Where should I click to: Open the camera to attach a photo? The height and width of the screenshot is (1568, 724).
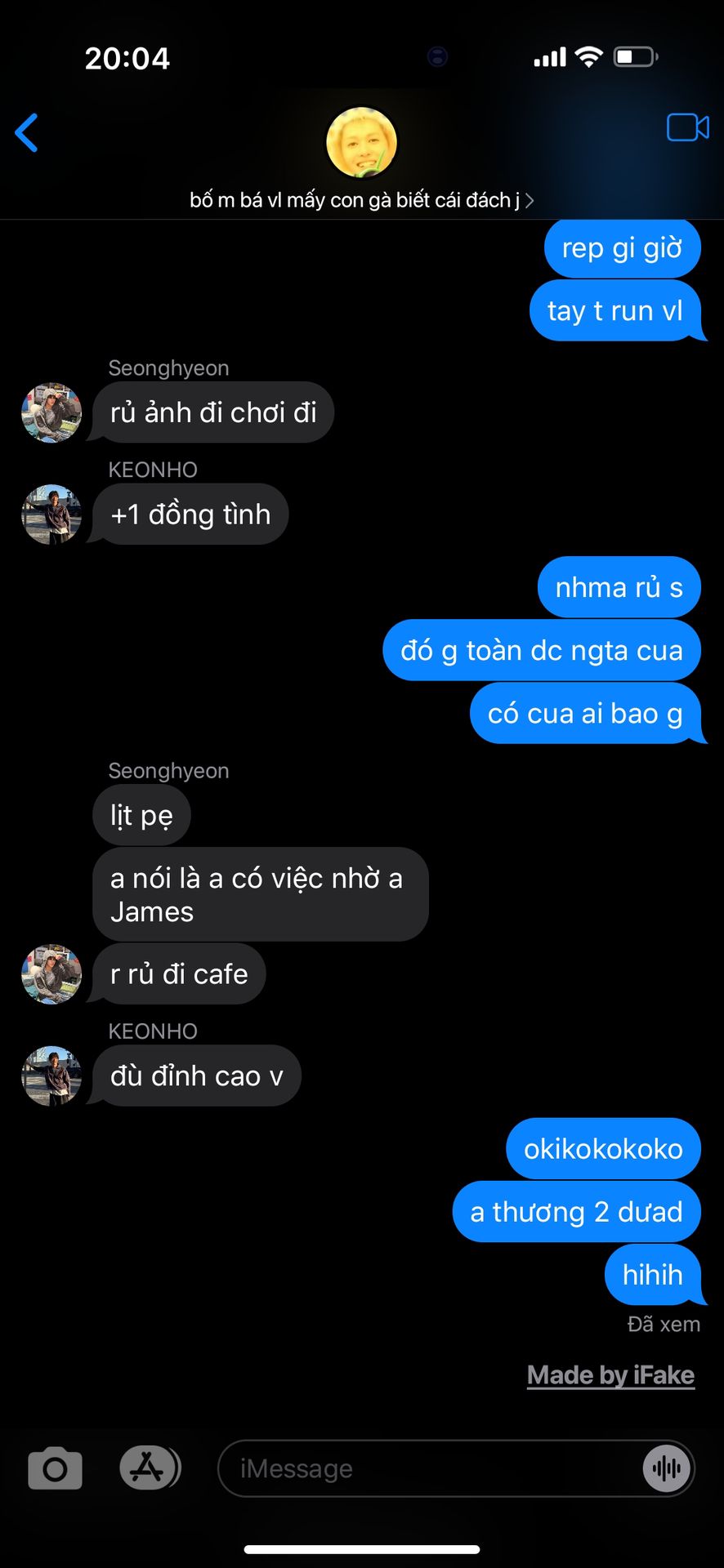coord(55,1468)
